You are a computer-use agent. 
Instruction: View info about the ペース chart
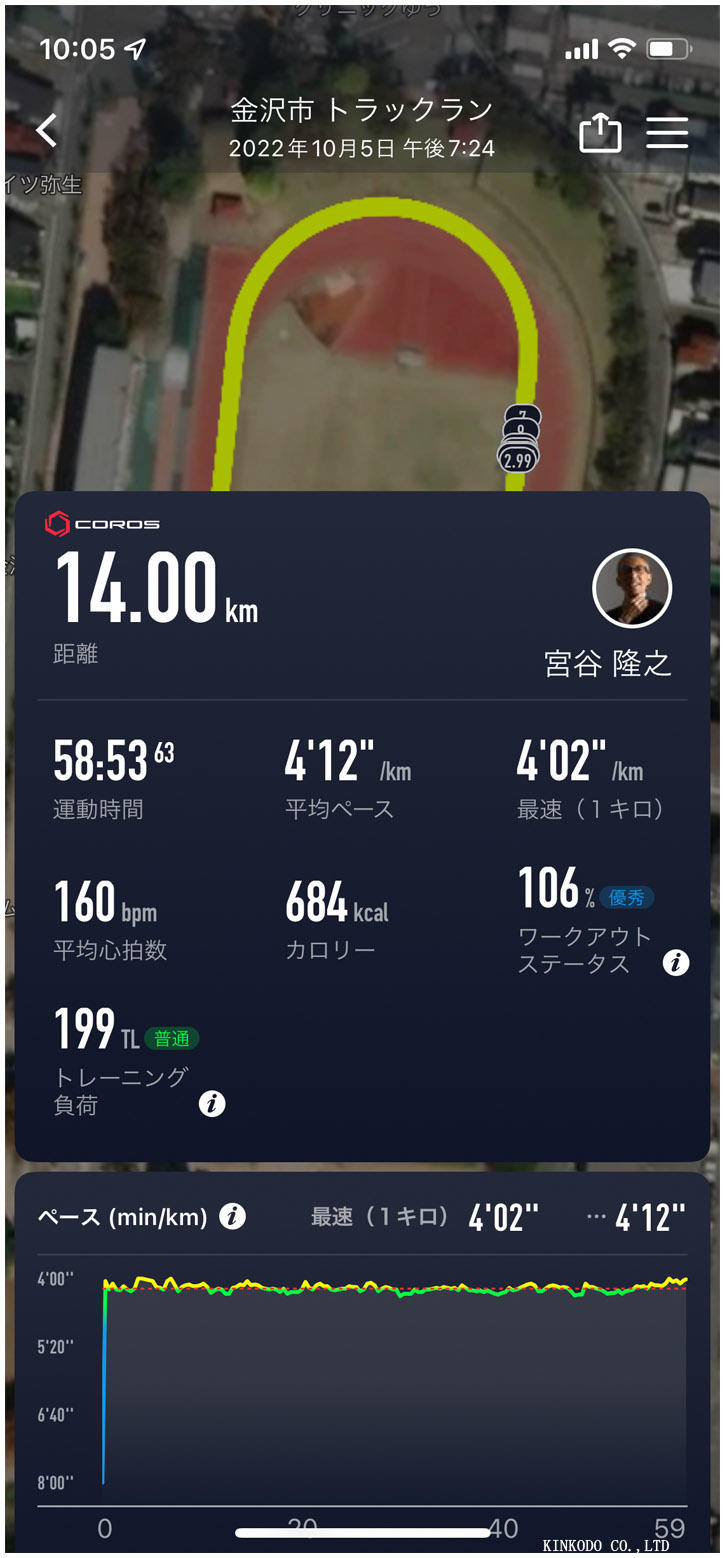click(x=233, y=1216)
